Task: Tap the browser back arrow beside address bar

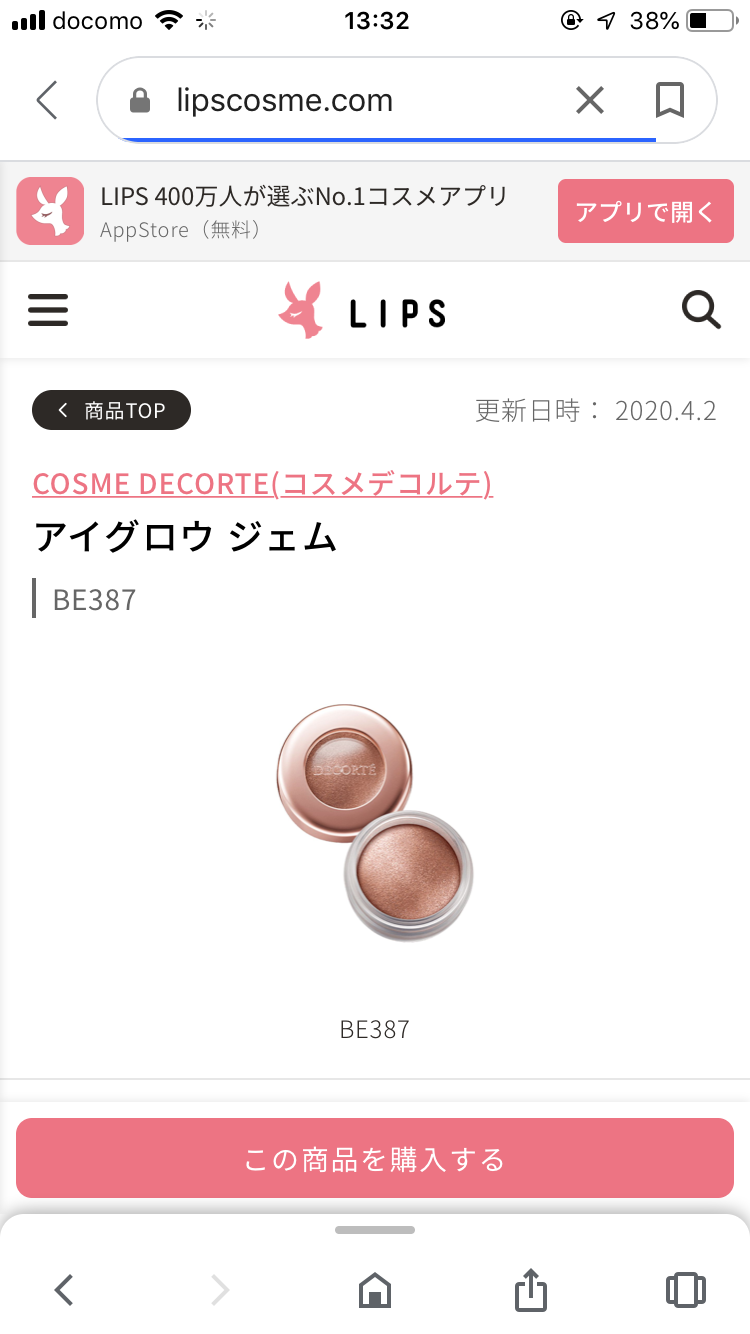Action: click(x=47, y=100)
